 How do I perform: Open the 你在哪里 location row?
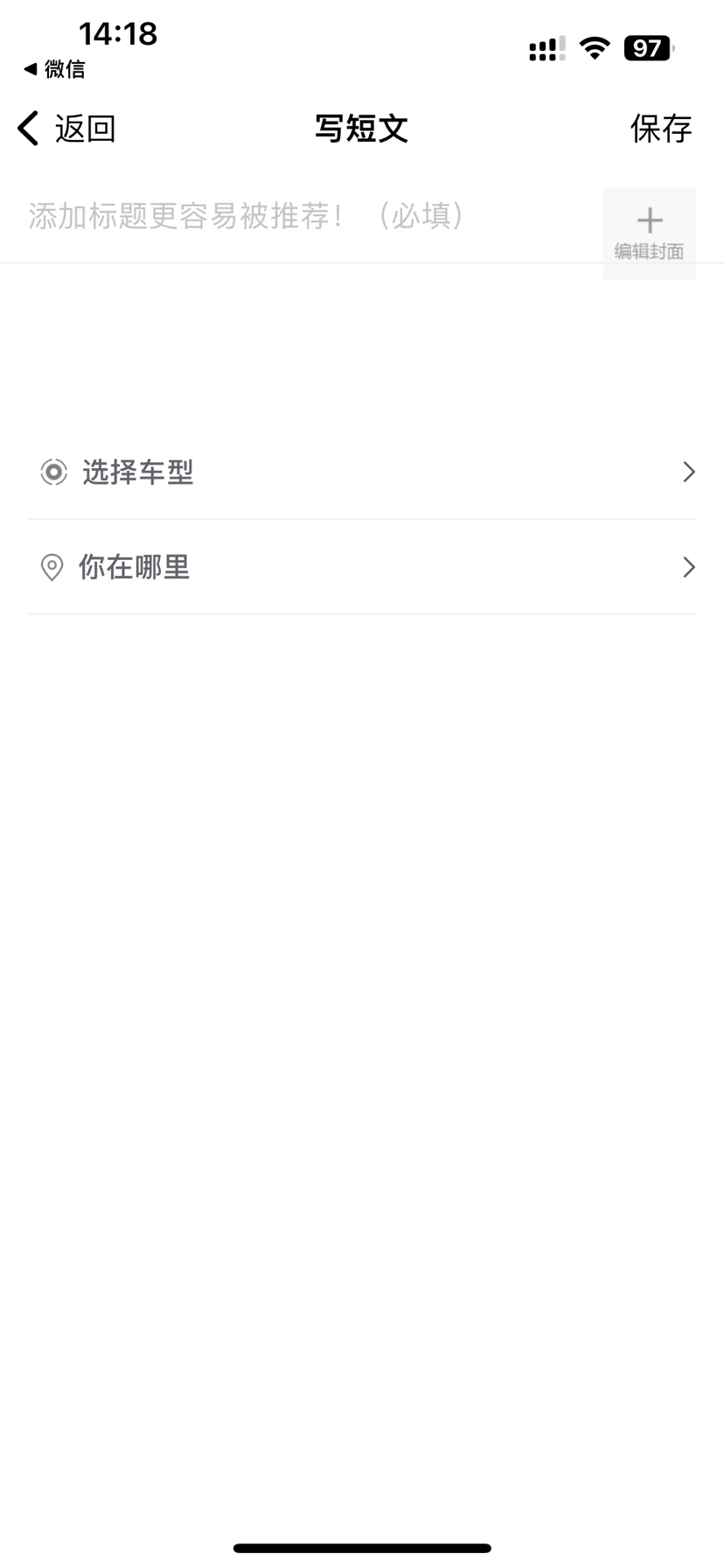(x=362, y=567)
